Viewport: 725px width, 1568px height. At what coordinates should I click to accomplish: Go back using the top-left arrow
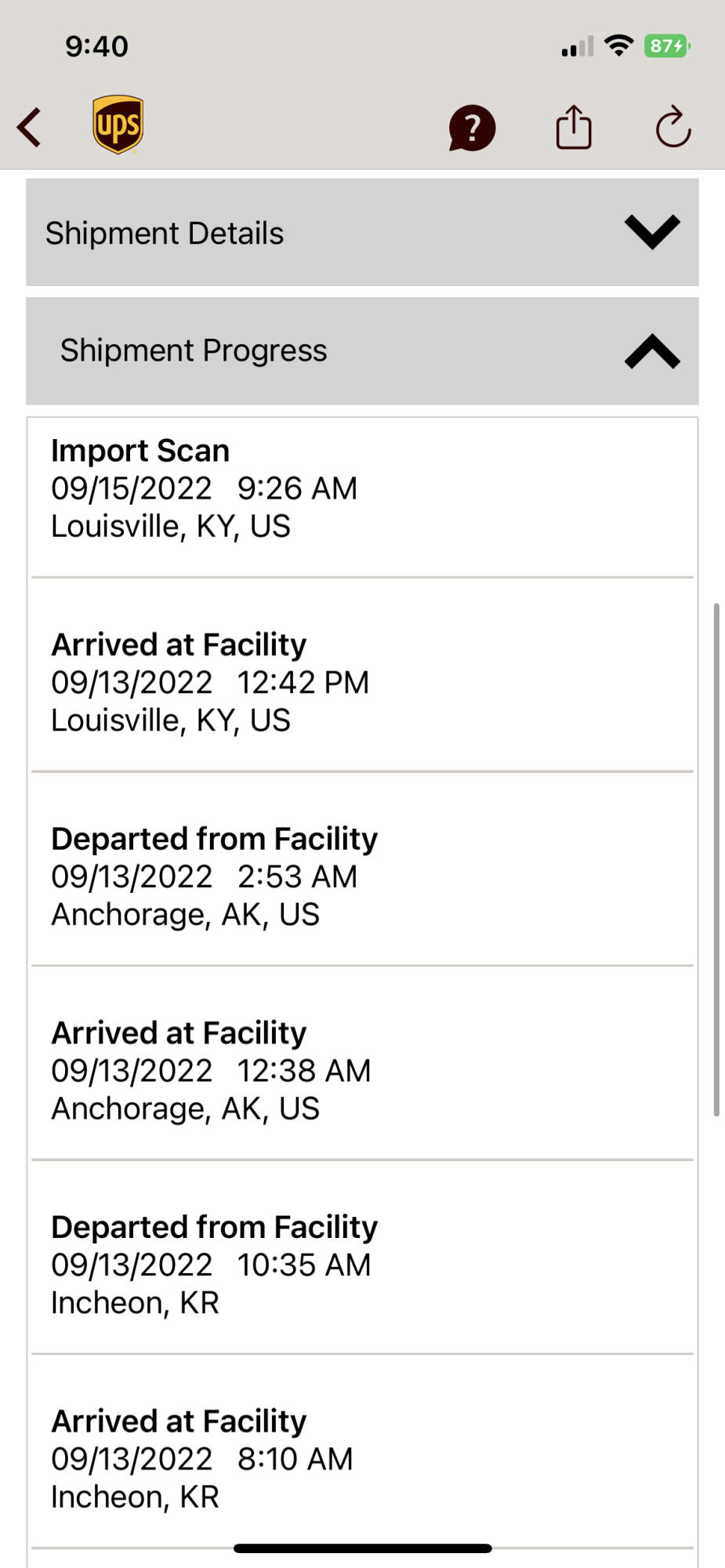(x=30, y=127)
